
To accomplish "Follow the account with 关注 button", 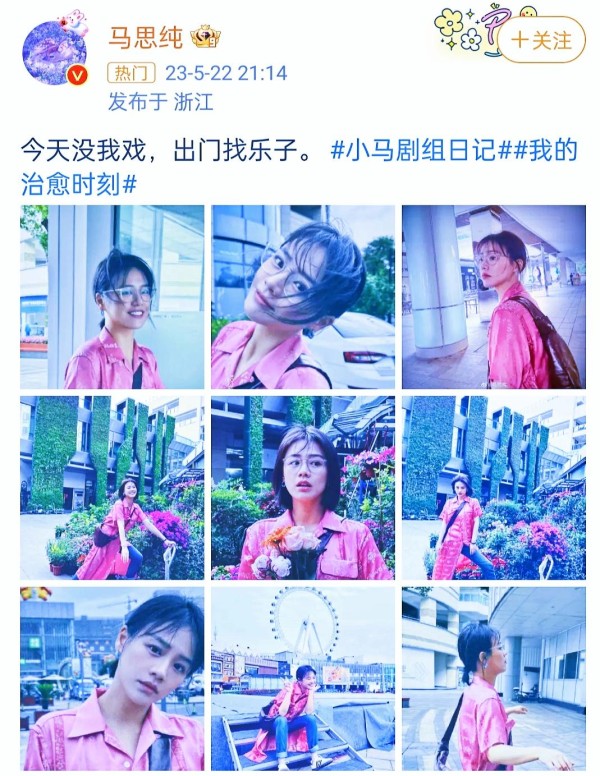I will pyautogui.click(x=541, y=40).
